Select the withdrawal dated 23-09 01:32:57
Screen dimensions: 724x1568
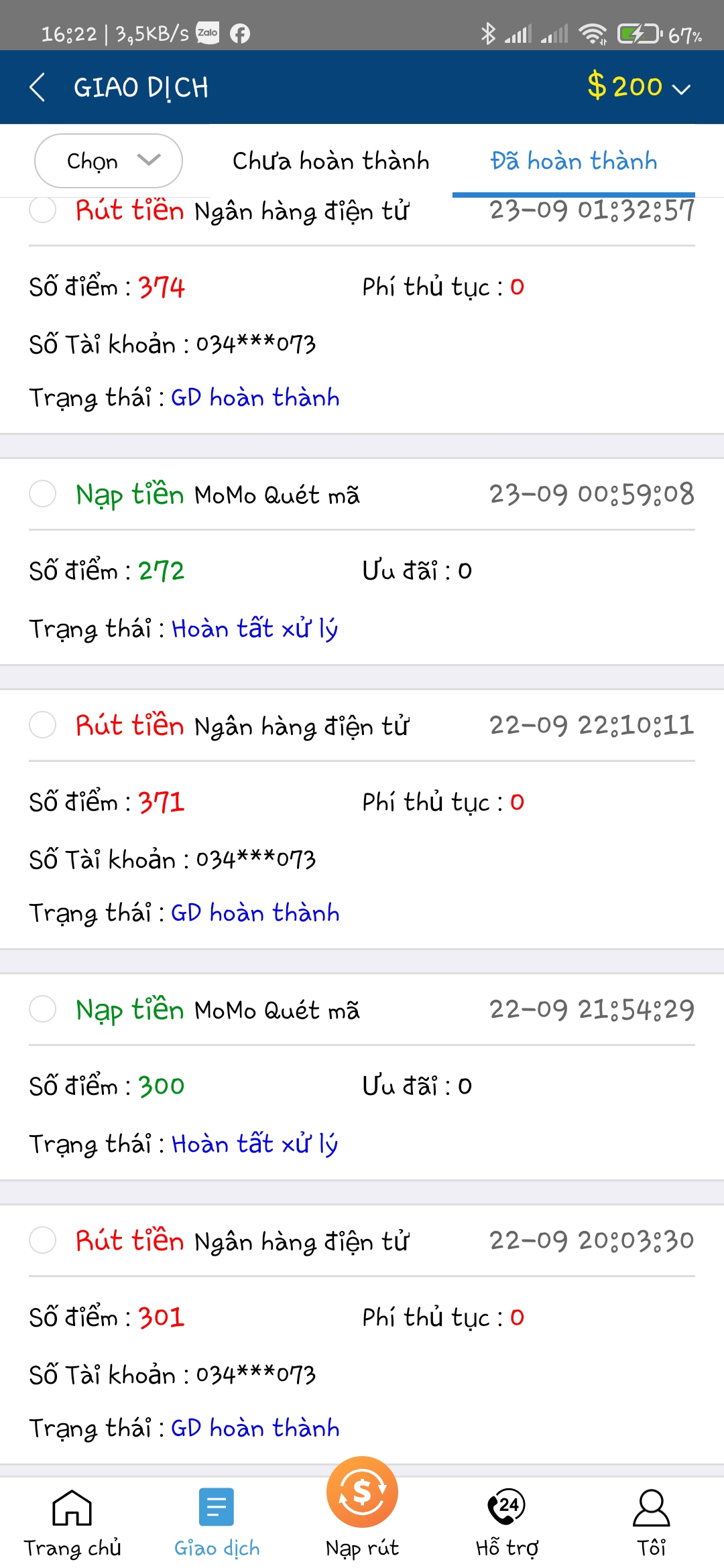(x=42, y=210)
